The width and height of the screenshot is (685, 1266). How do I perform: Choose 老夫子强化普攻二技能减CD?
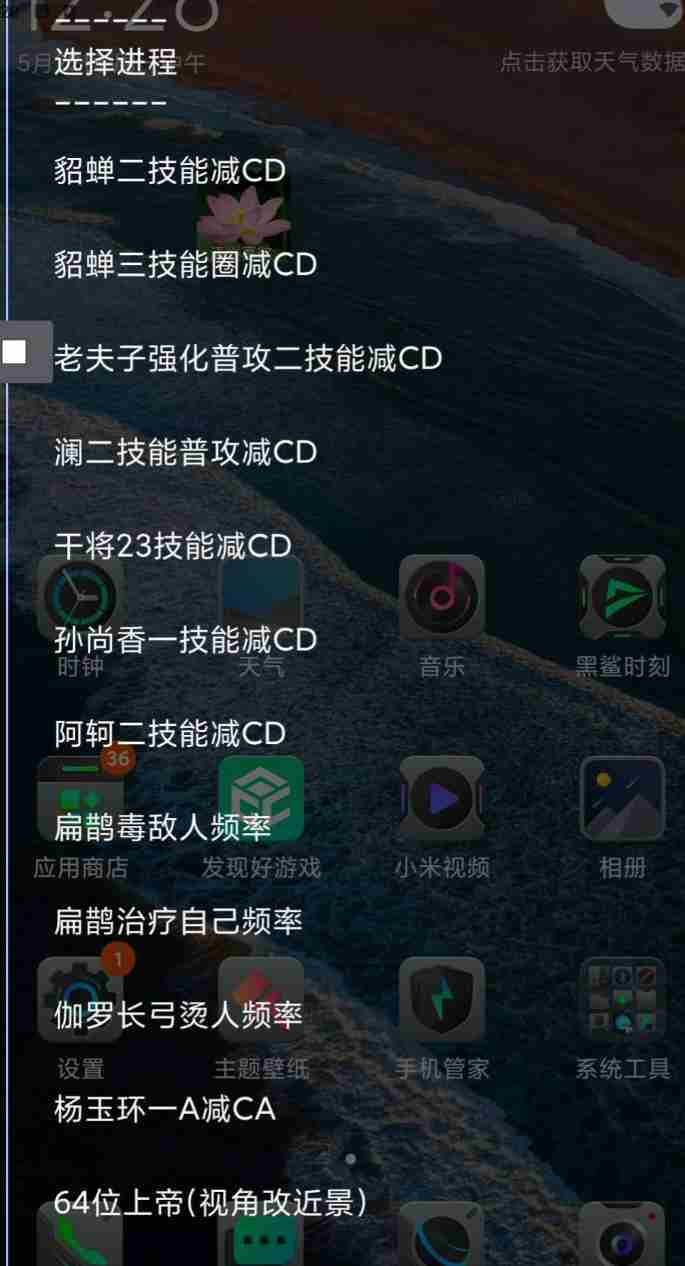248,358
